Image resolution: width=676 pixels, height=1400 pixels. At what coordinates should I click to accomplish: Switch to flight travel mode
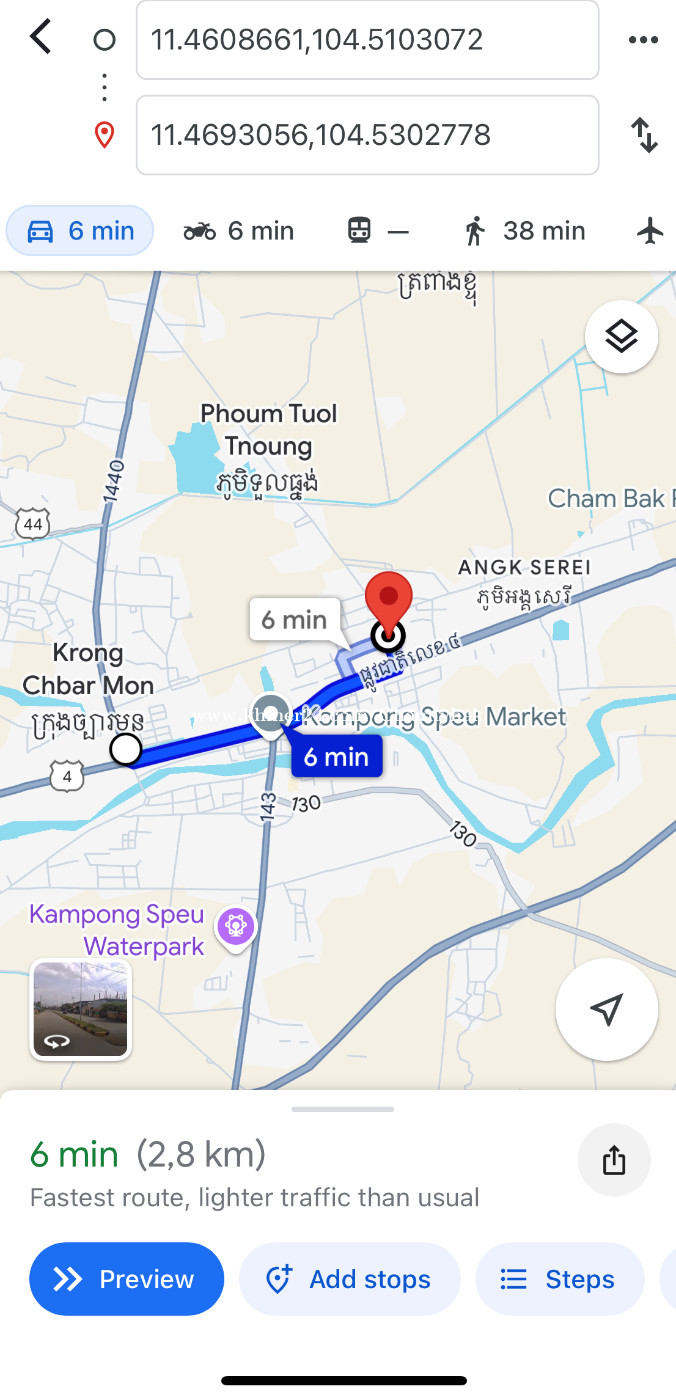[x=650, y=231]
